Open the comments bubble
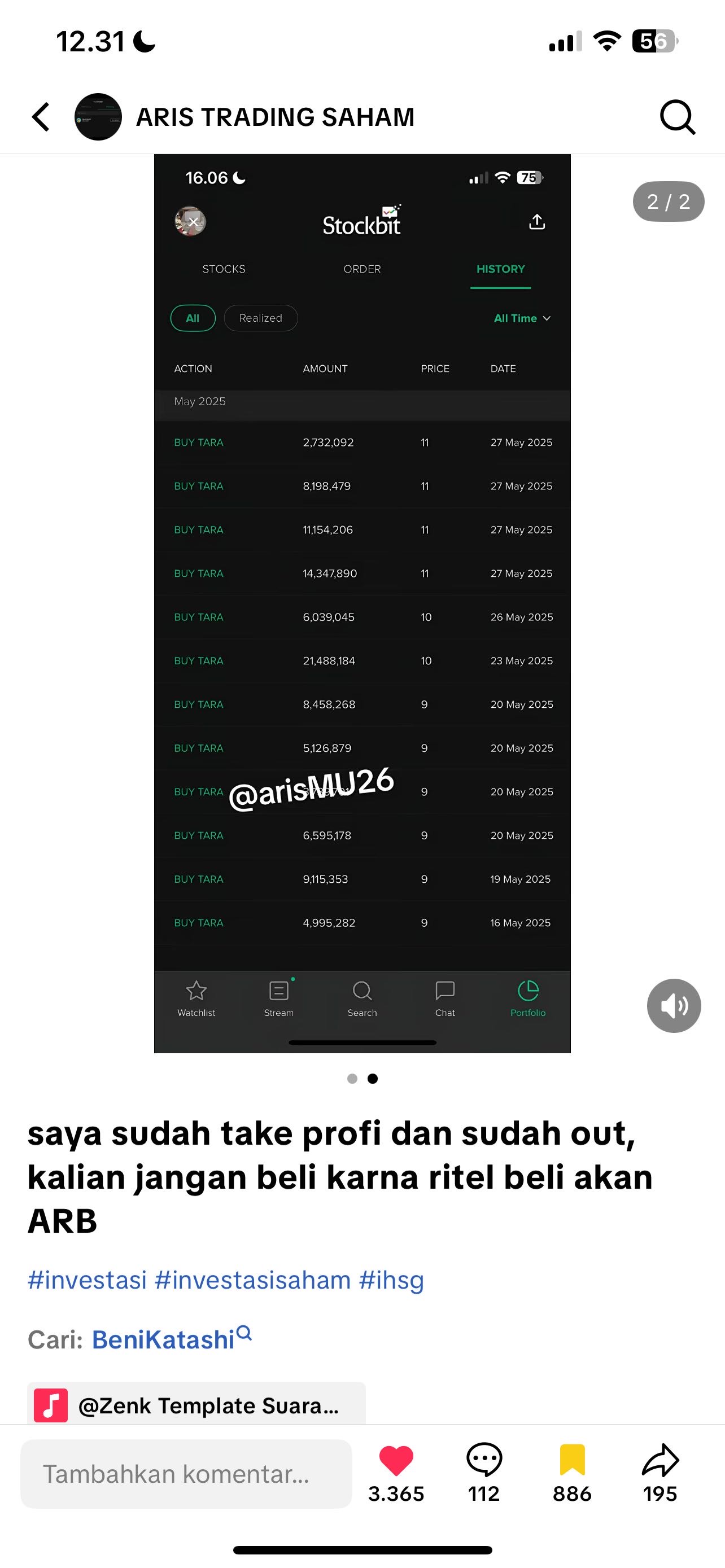 (484, 1461)
